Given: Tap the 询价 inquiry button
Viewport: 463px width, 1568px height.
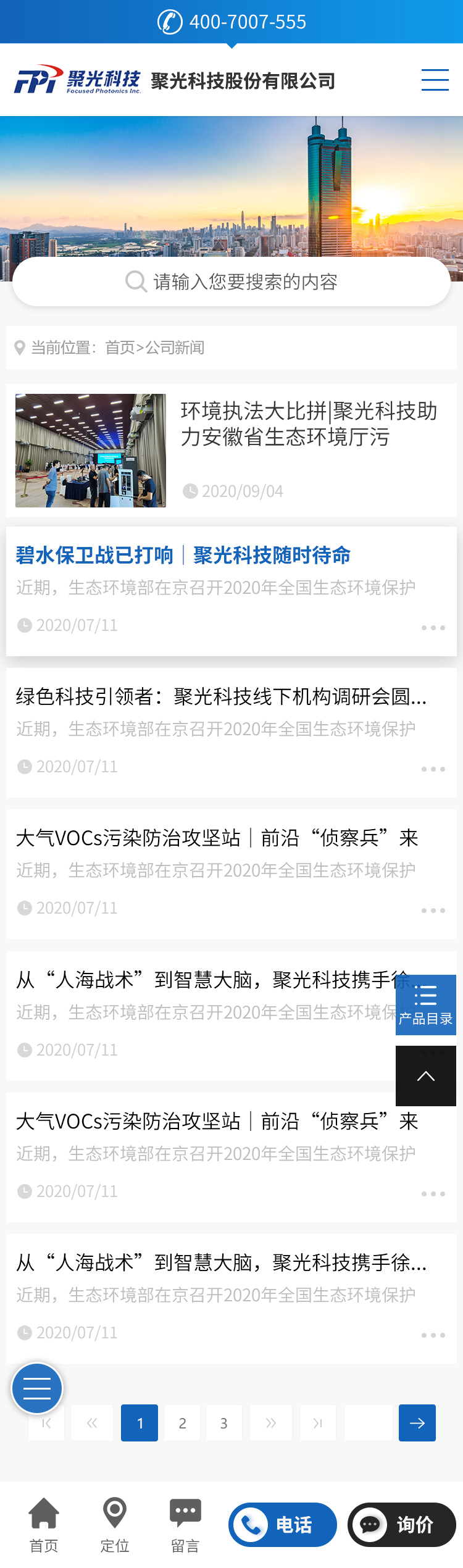Looking at the screenshot, I should coord(402,1525).
